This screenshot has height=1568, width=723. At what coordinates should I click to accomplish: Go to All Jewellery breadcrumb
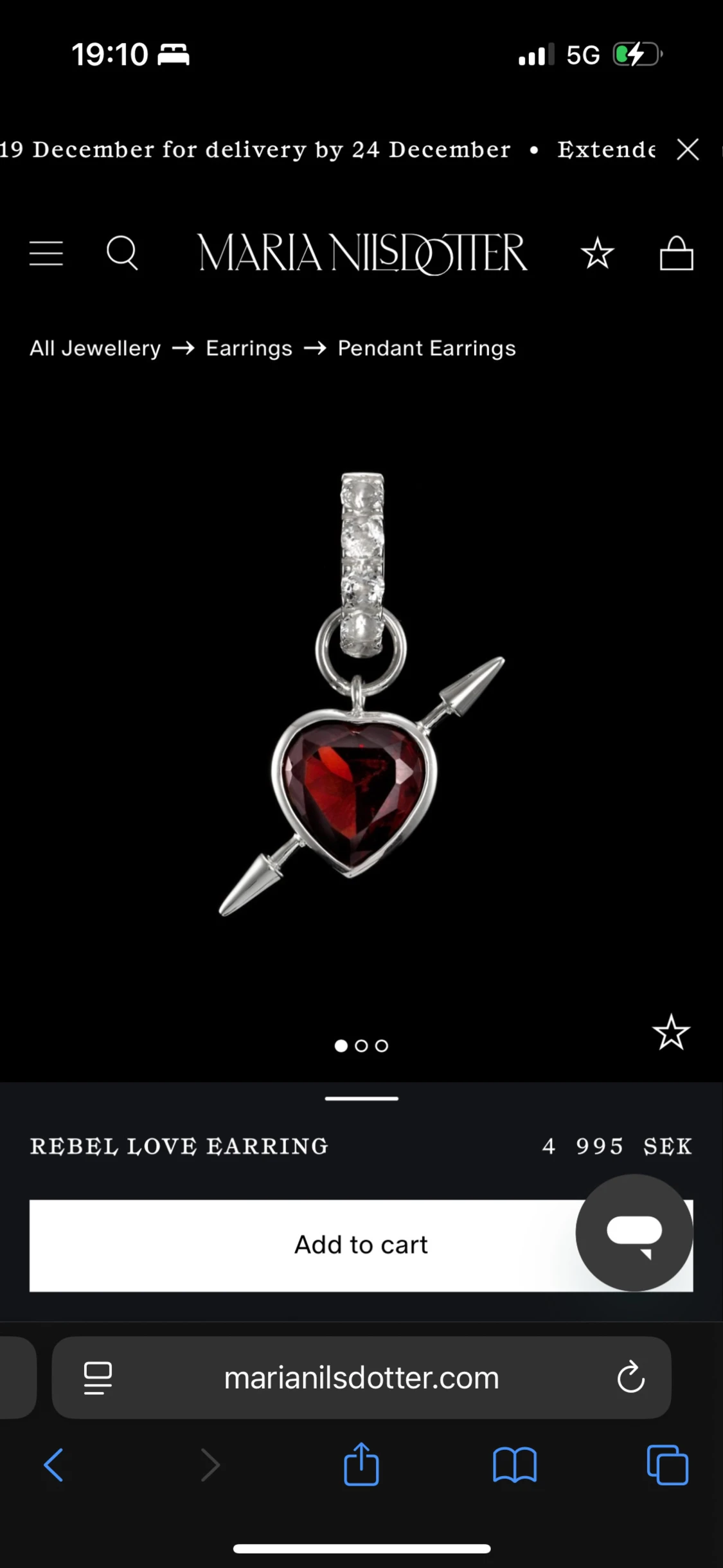coord(95,348)
